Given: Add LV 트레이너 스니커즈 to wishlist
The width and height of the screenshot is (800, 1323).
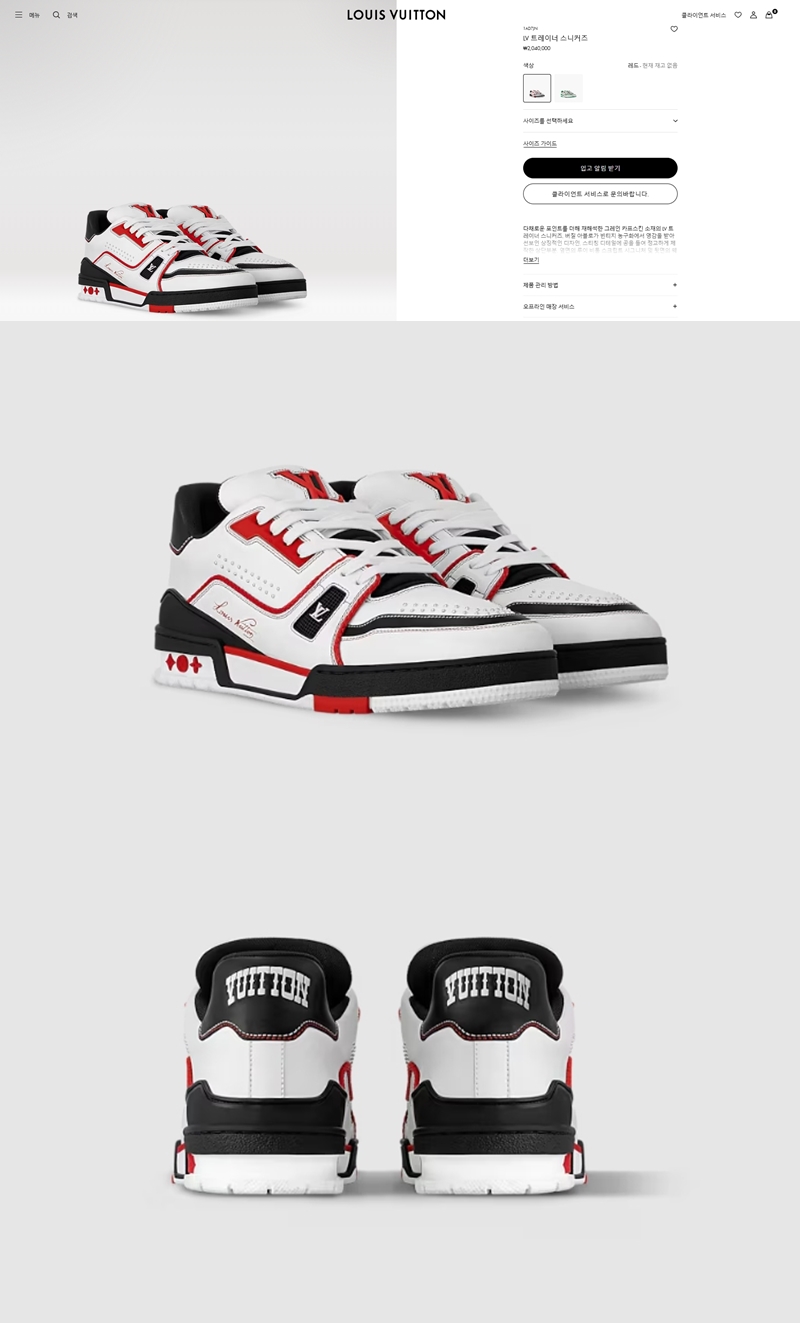Looking at the screenshot, I should click(674, 29).
